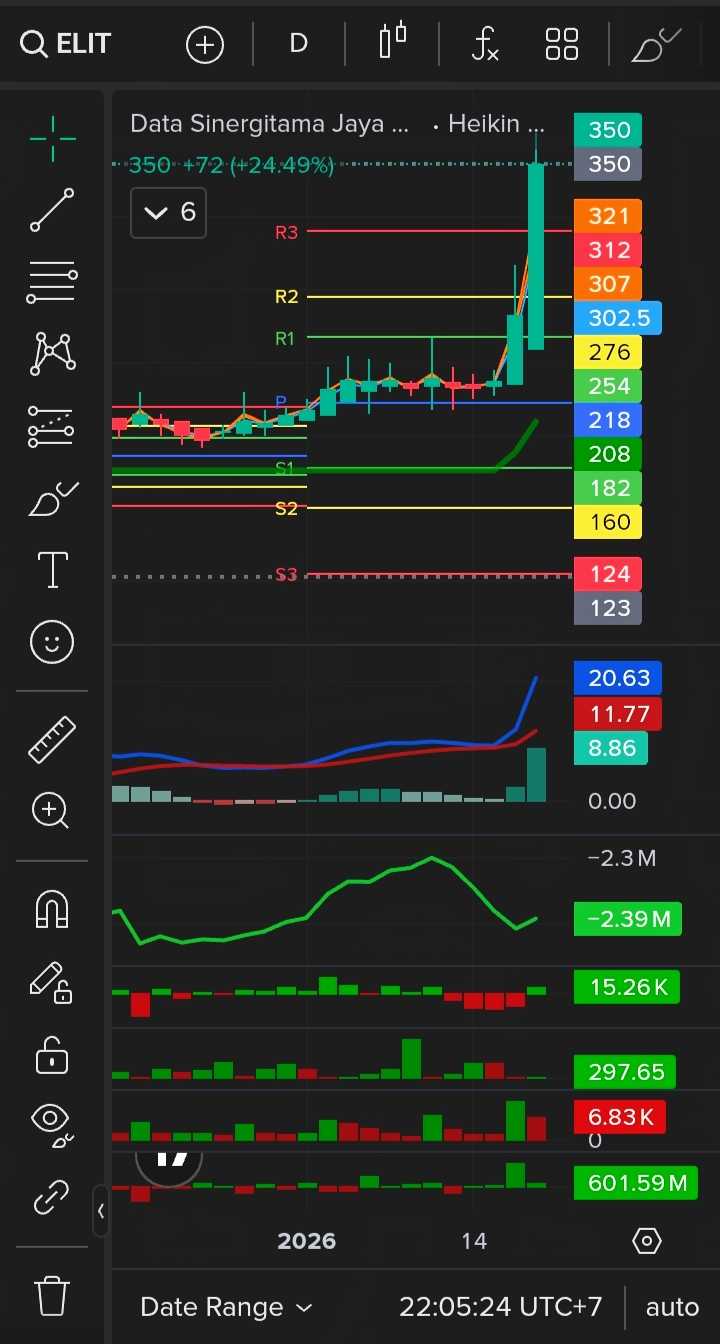Select the ruler measure tool
Viewport: 720px width, 1344px height.
pyautogui.click(x=52, y=740)
